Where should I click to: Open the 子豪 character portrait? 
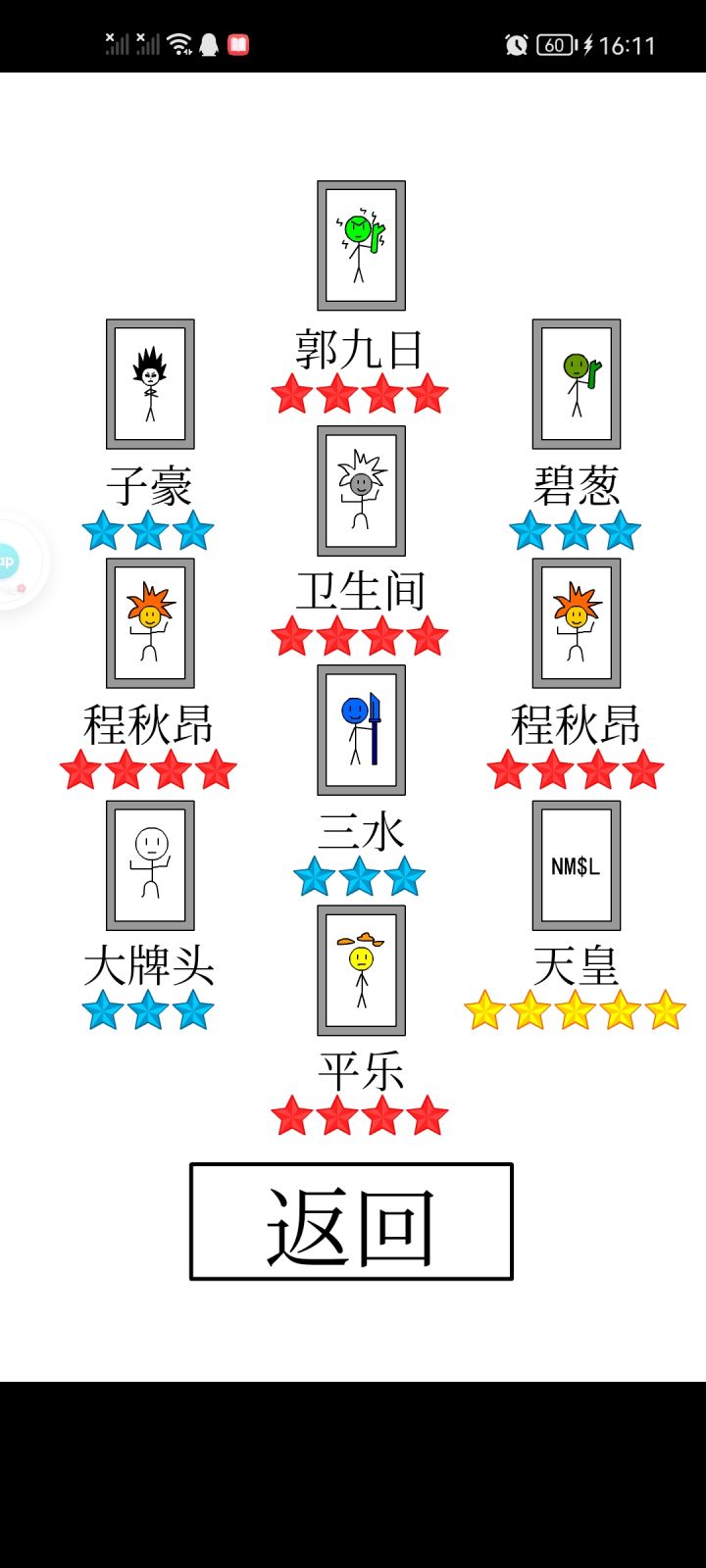tap(149, 384)
